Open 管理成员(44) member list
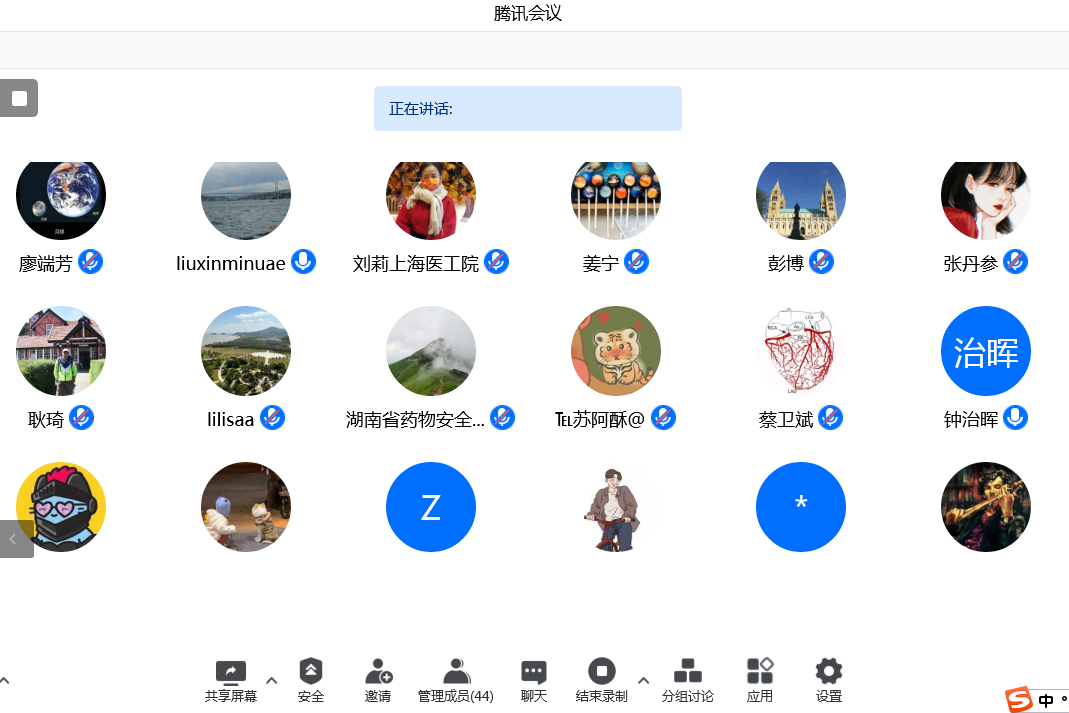 tap(456, 681)
